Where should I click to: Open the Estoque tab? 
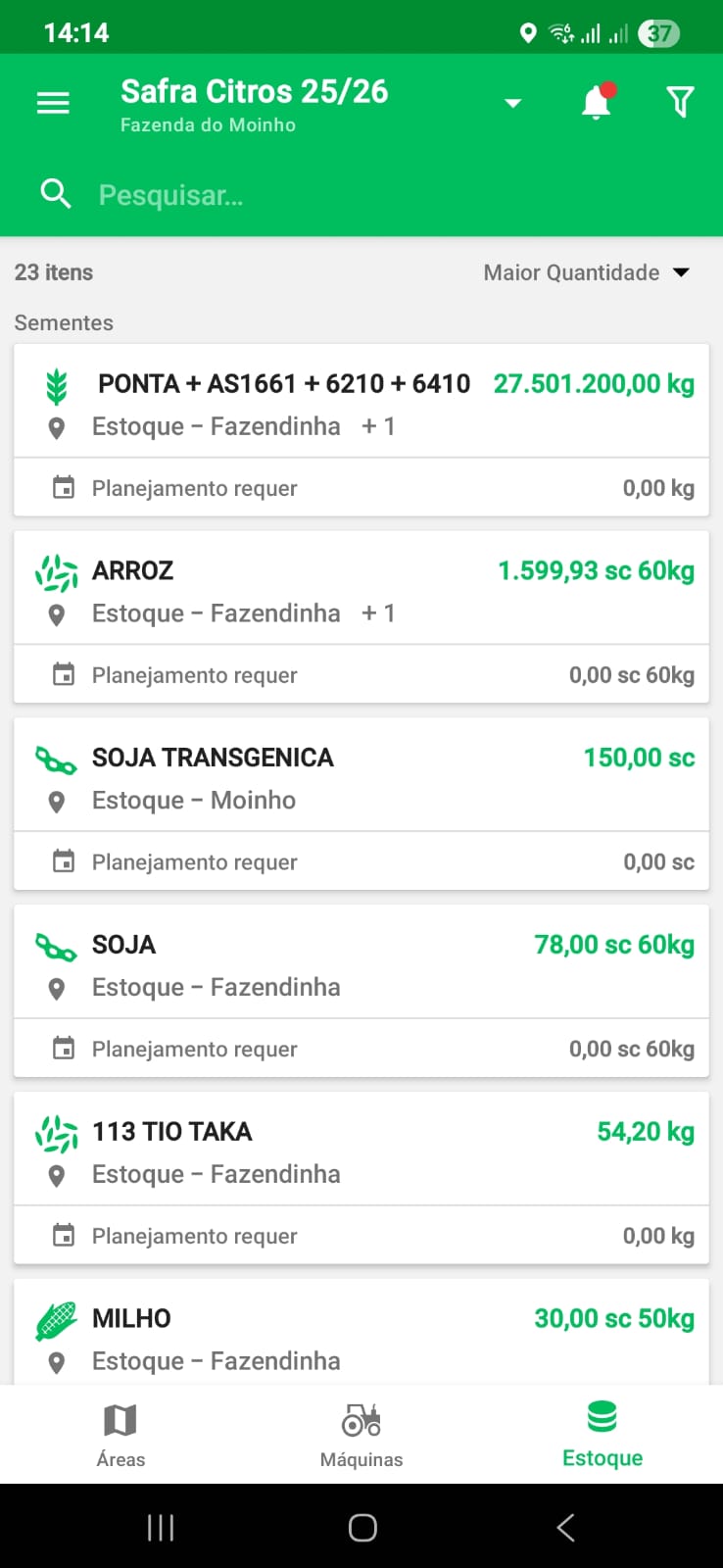(x=602, y=1434)
